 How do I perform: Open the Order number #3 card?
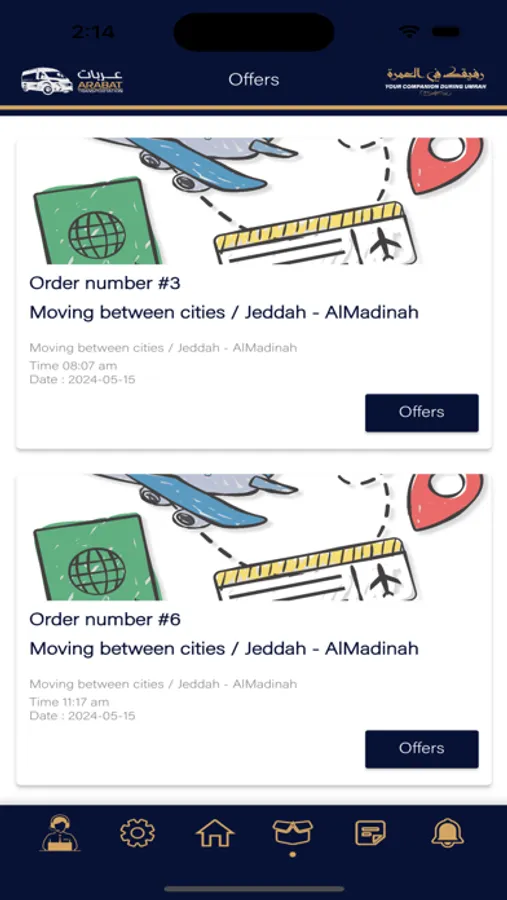point(254,293)
